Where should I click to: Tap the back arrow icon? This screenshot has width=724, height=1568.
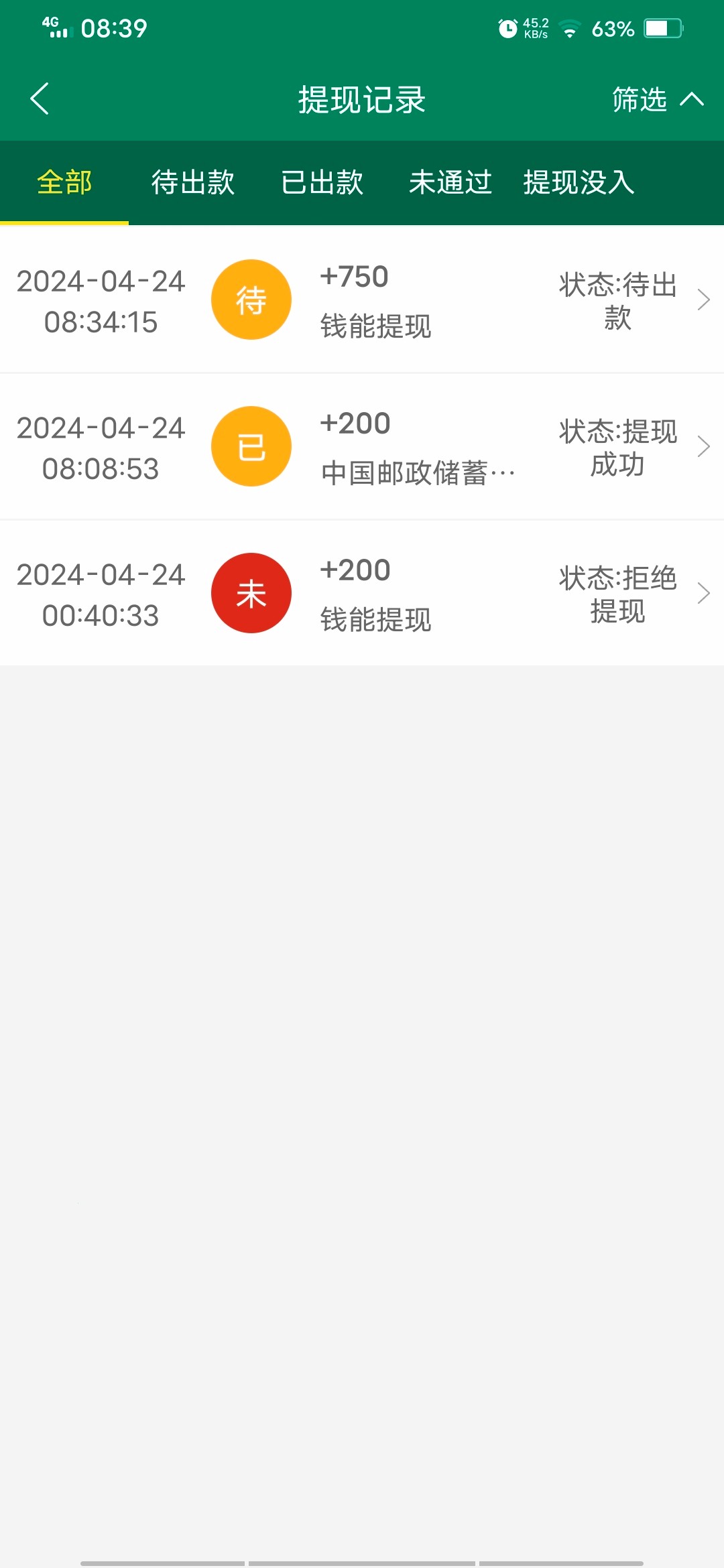(x=38, y=99)
